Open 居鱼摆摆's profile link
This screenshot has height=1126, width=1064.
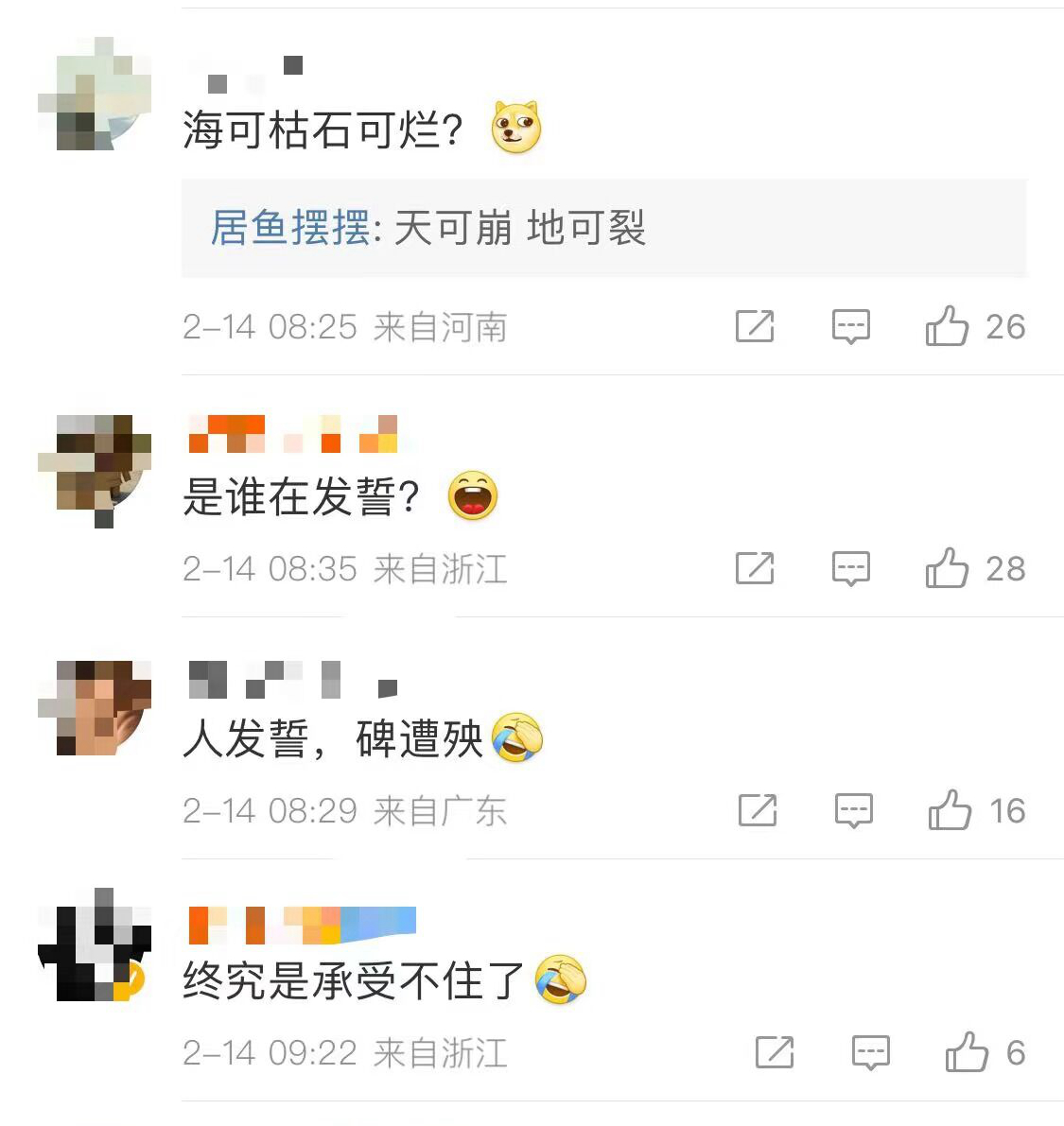(x=289, y=229)
